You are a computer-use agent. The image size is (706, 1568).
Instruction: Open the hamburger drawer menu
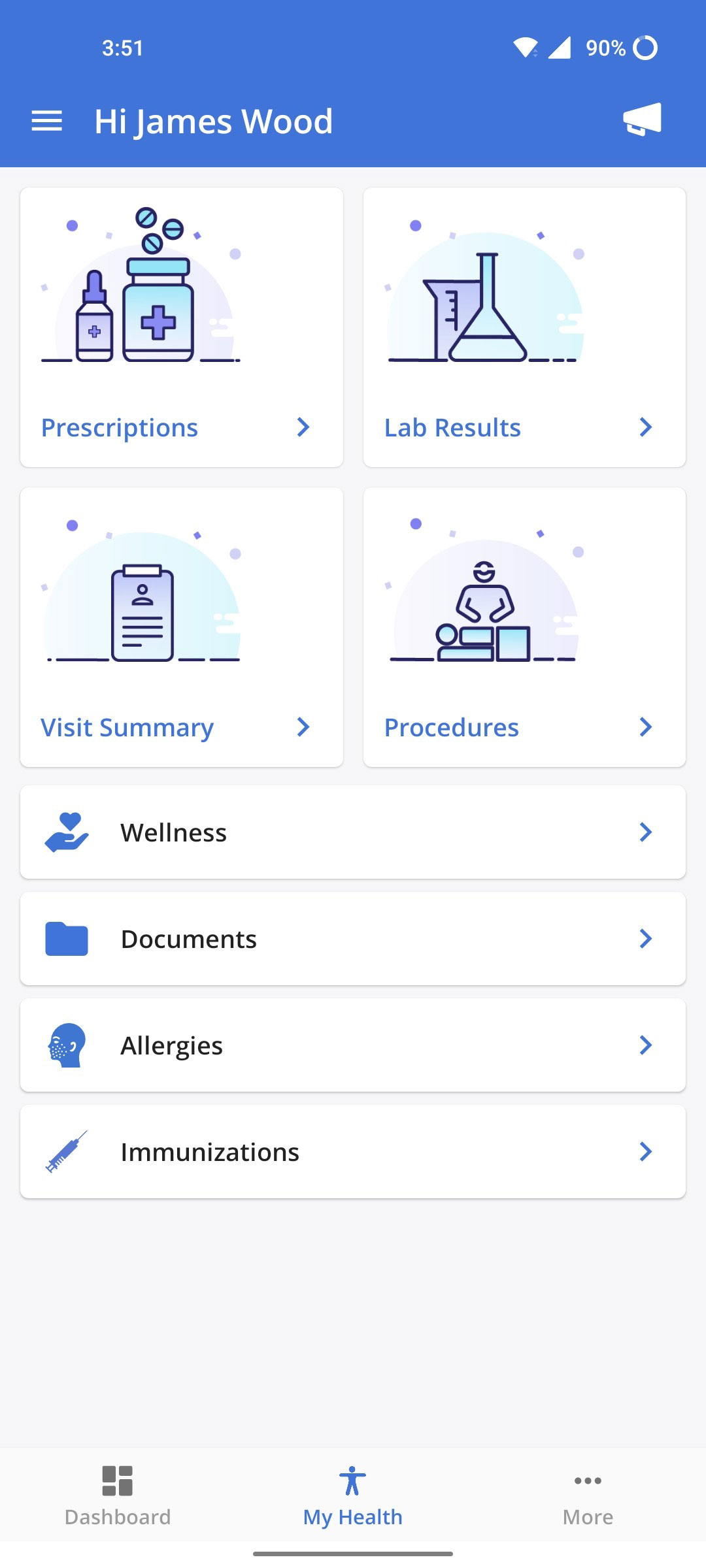click(46, 121)
